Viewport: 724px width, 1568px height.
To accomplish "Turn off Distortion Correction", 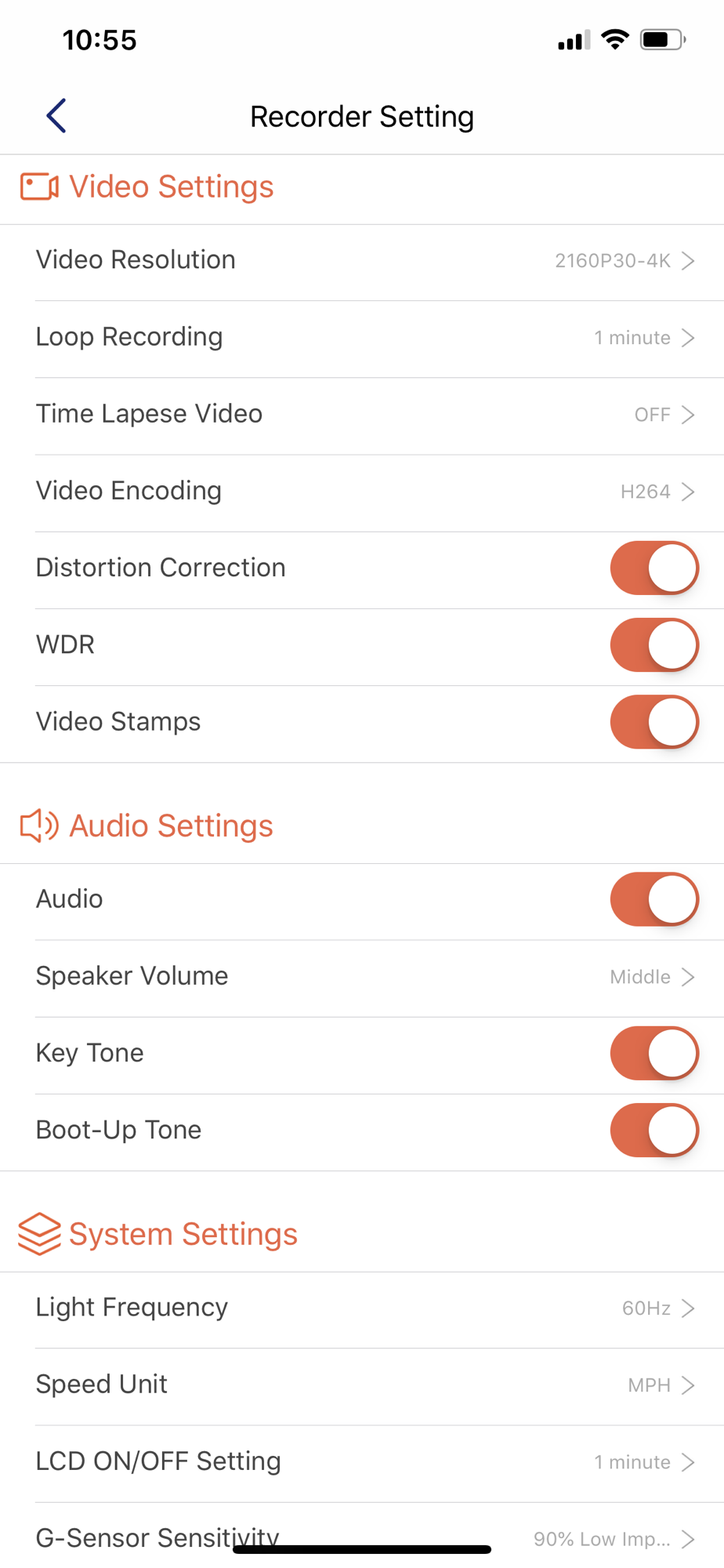I will pos(654,568).
